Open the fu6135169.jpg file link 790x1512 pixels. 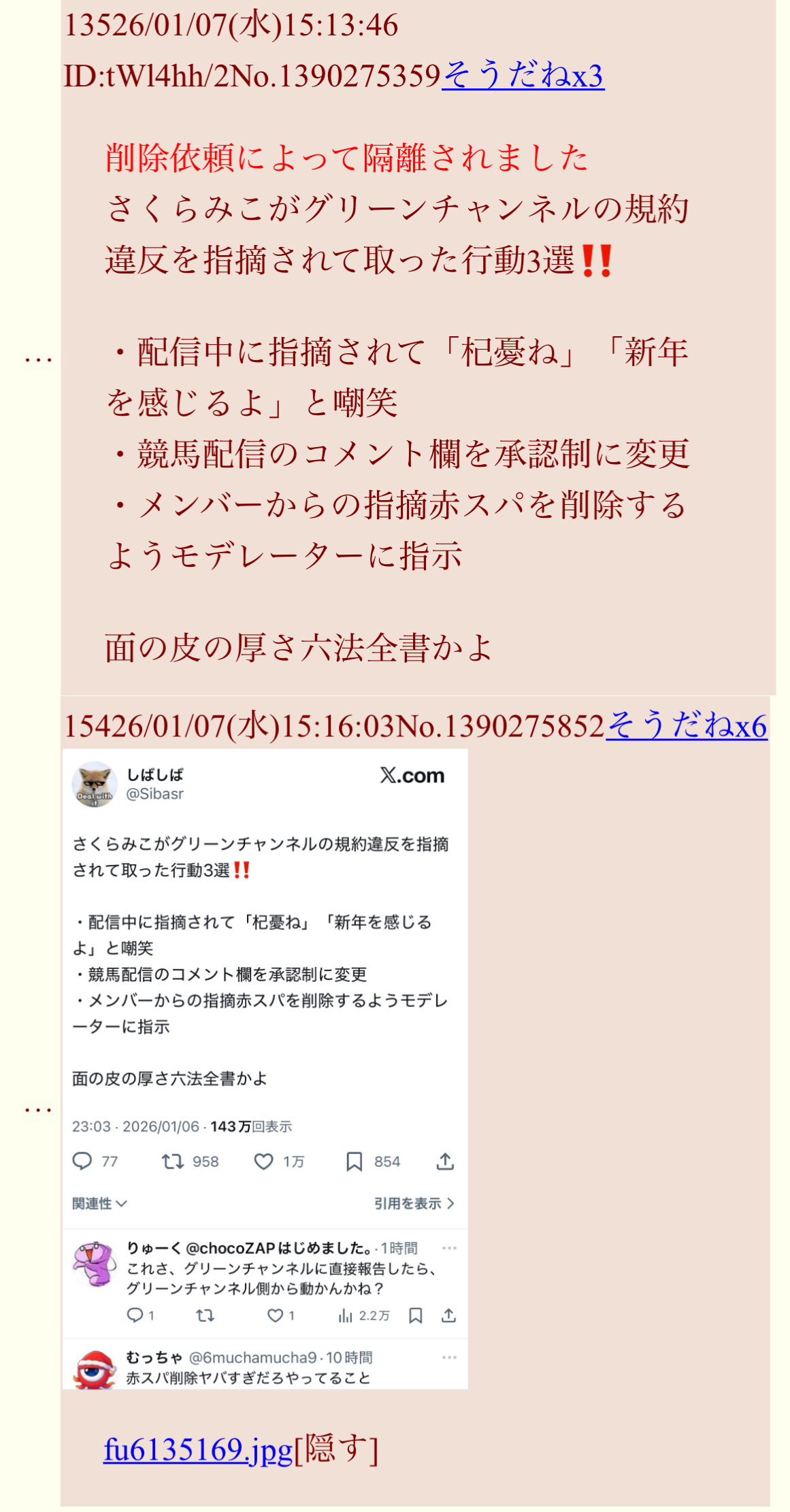click(x=198, y=1449)
